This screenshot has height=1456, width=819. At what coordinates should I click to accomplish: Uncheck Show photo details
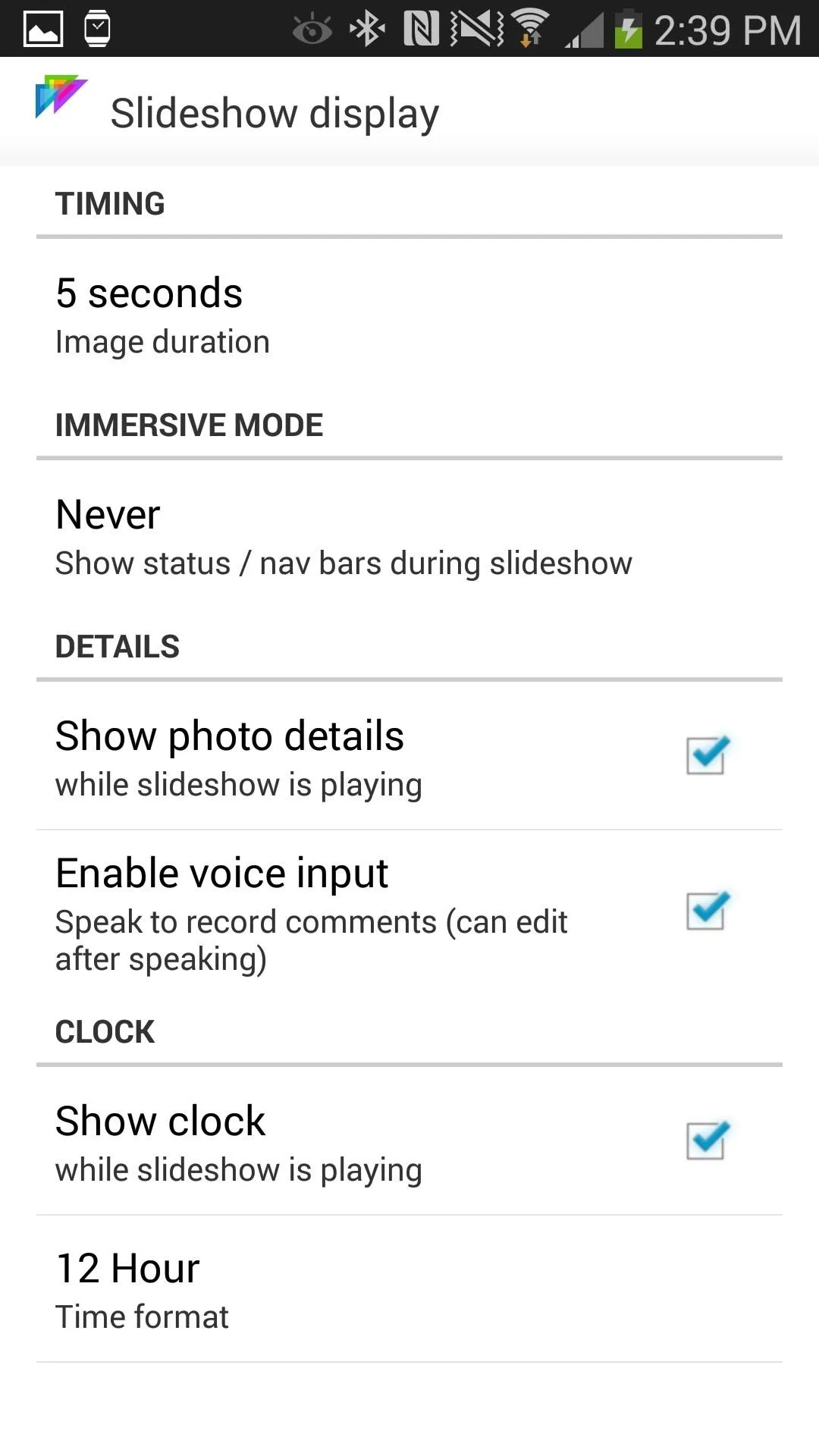click(708, 755)
